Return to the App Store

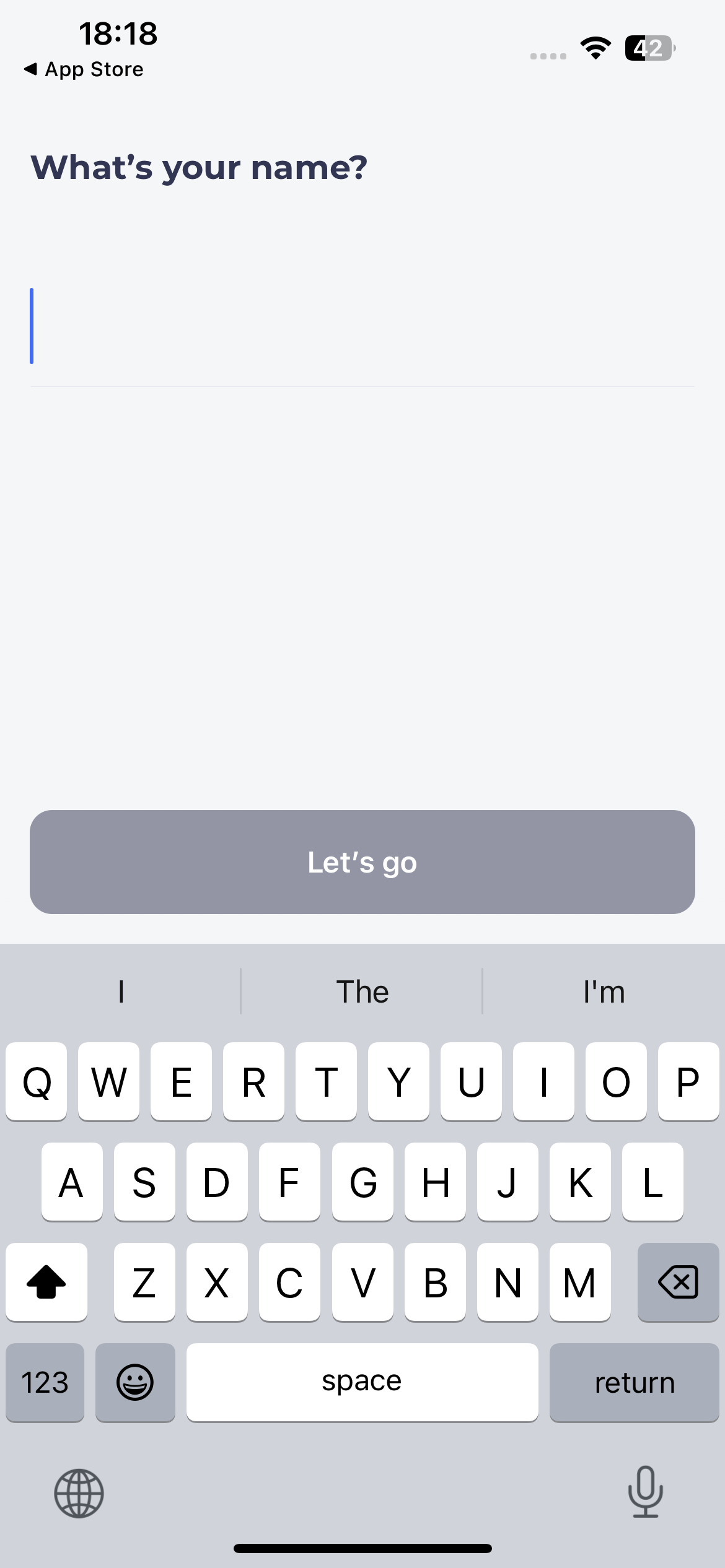(x=84, y=69)
